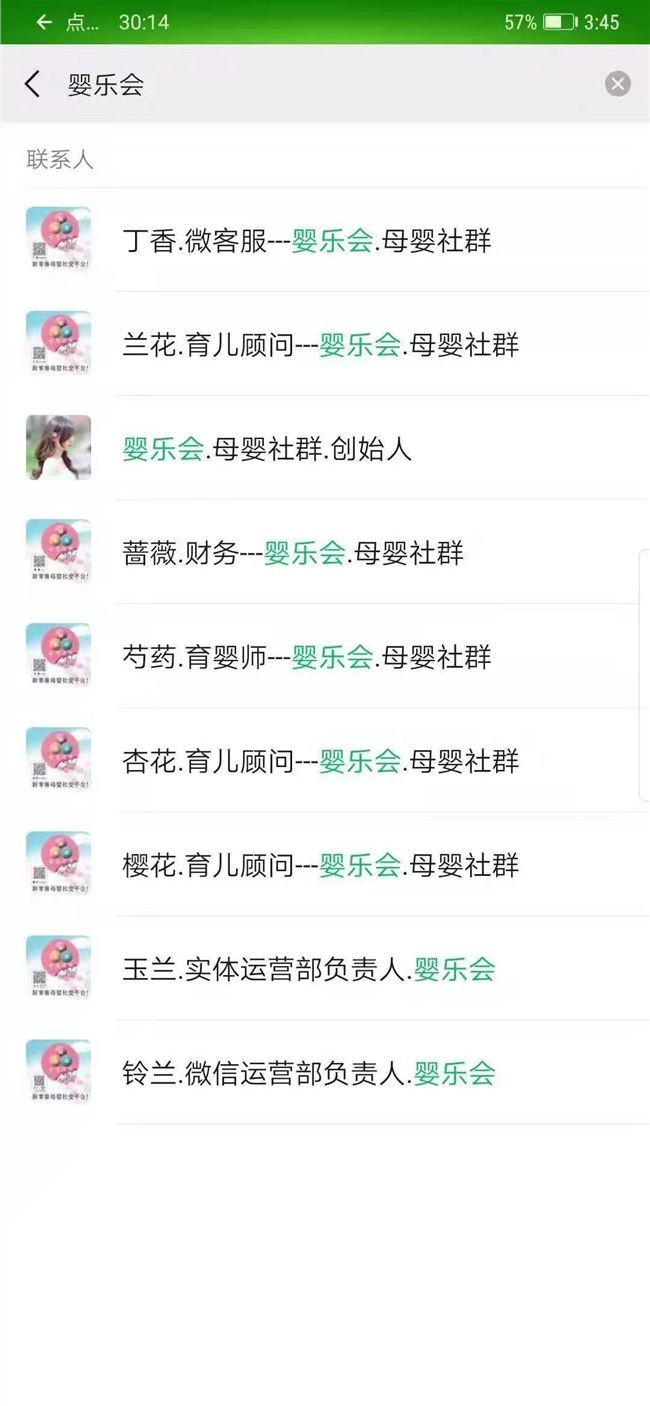This screenshot has height=1406, width=650.
Task: Choose contact 樱花.育儿顾问
Action: coord(320,865)
